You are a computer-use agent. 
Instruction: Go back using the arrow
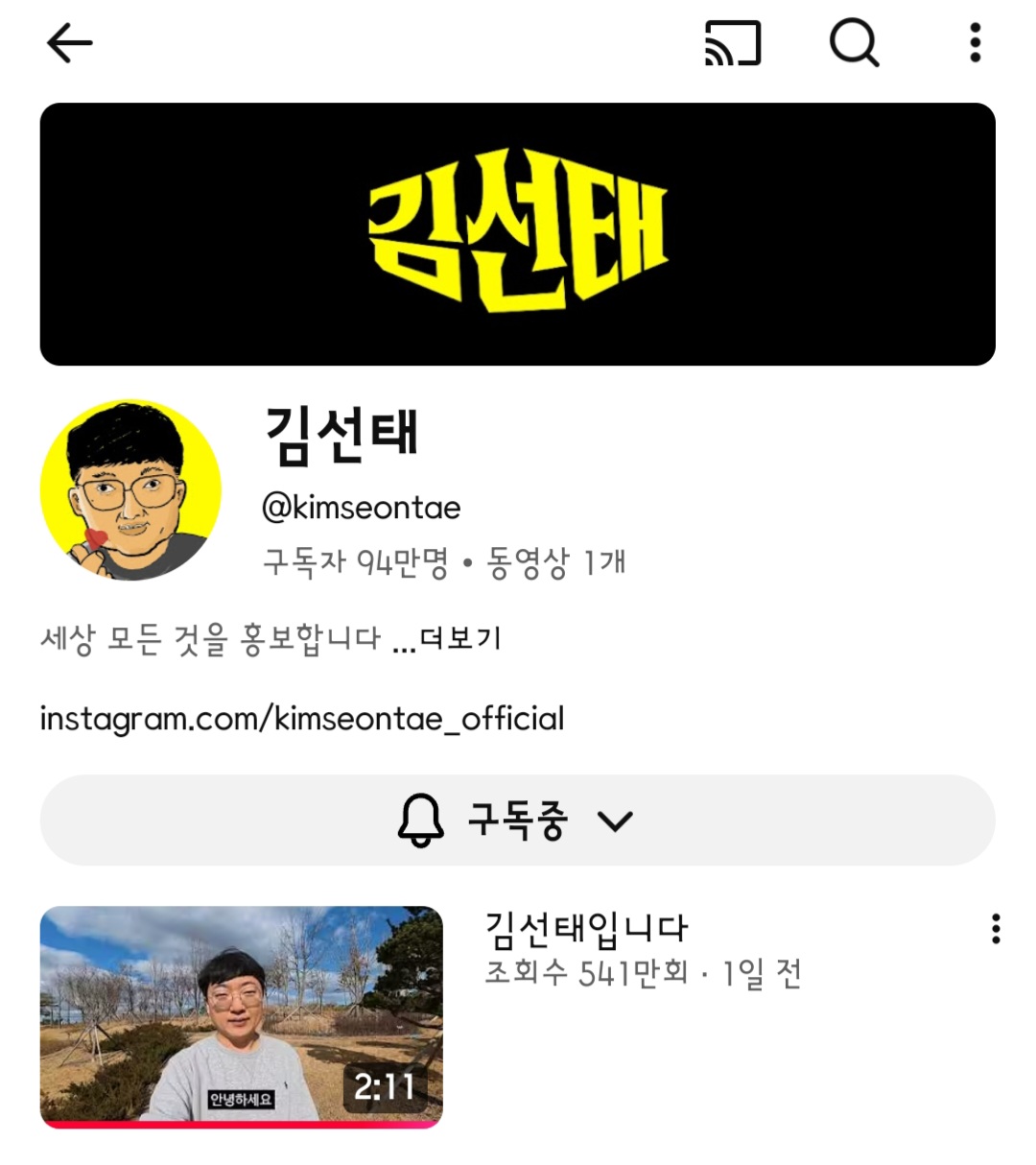[70, 43]
